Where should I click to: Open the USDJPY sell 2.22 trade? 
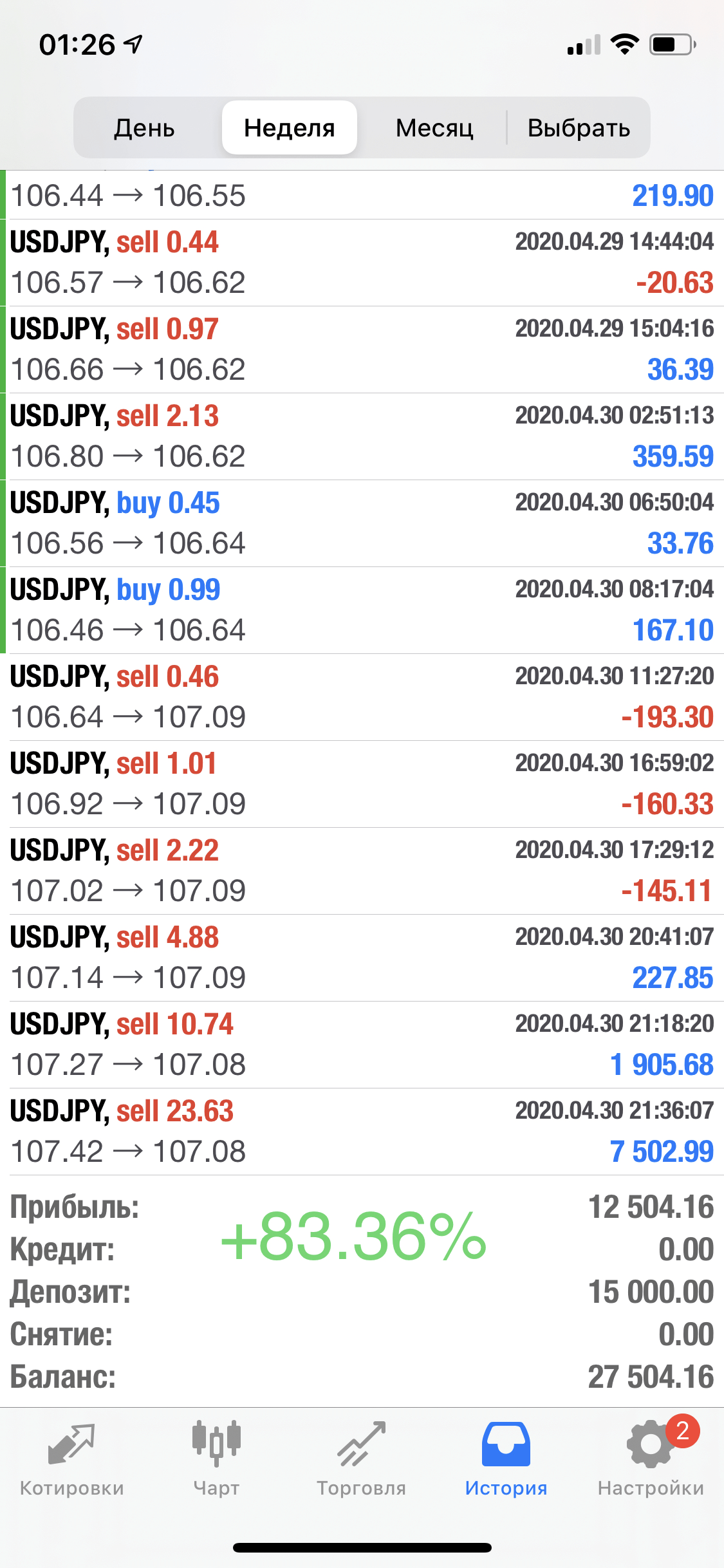pos(362,871)
